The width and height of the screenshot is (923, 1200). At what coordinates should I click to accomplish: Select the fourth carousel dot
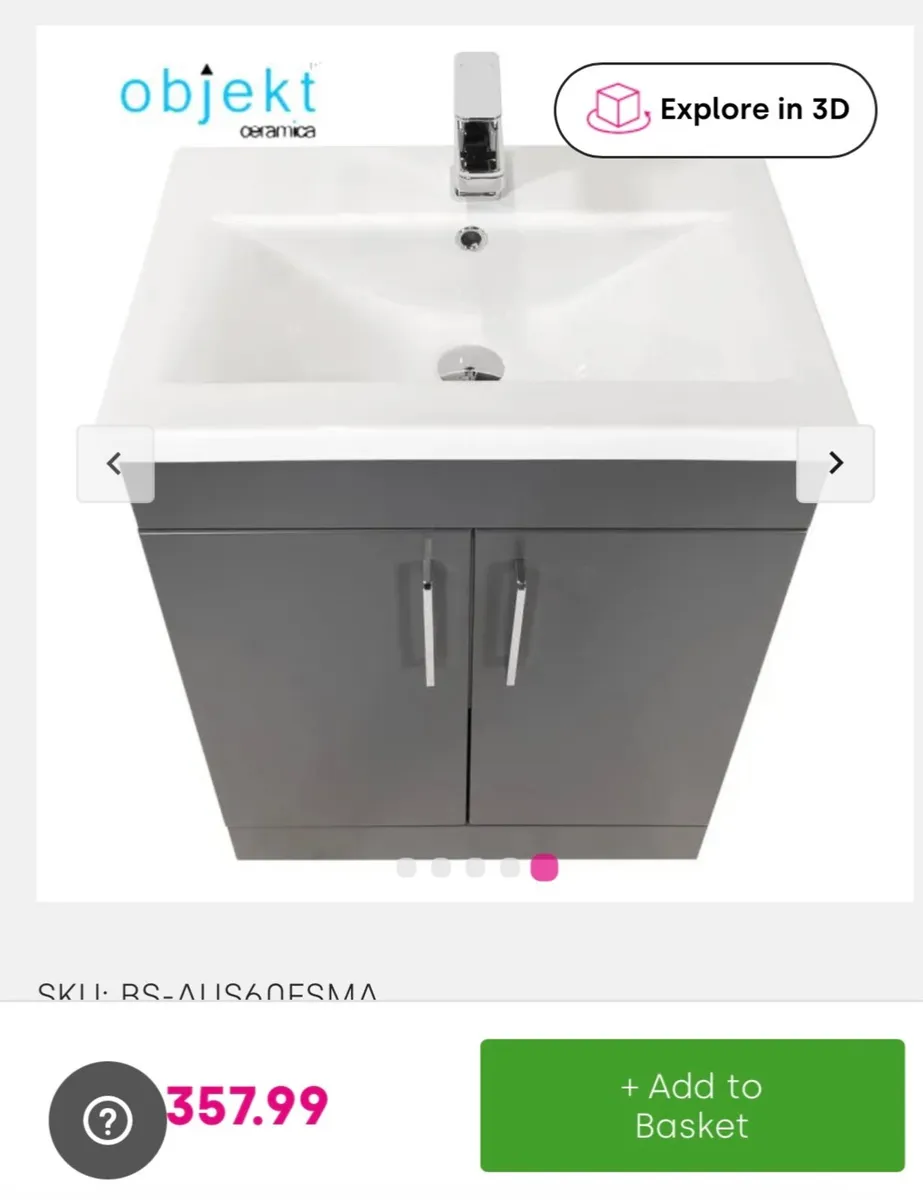tap(509, 870)
